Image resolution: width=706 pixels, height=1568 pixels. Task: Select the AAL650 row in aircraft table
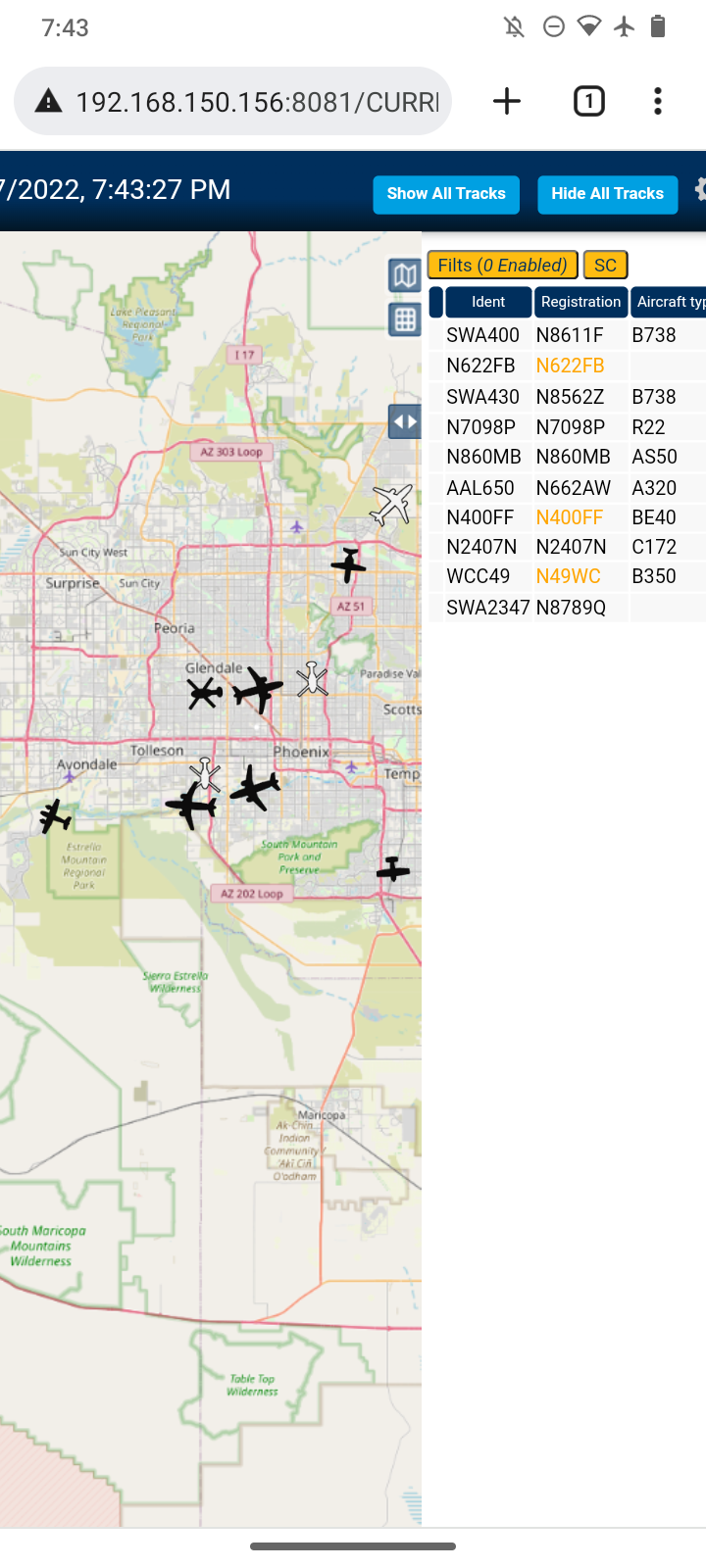568,488
